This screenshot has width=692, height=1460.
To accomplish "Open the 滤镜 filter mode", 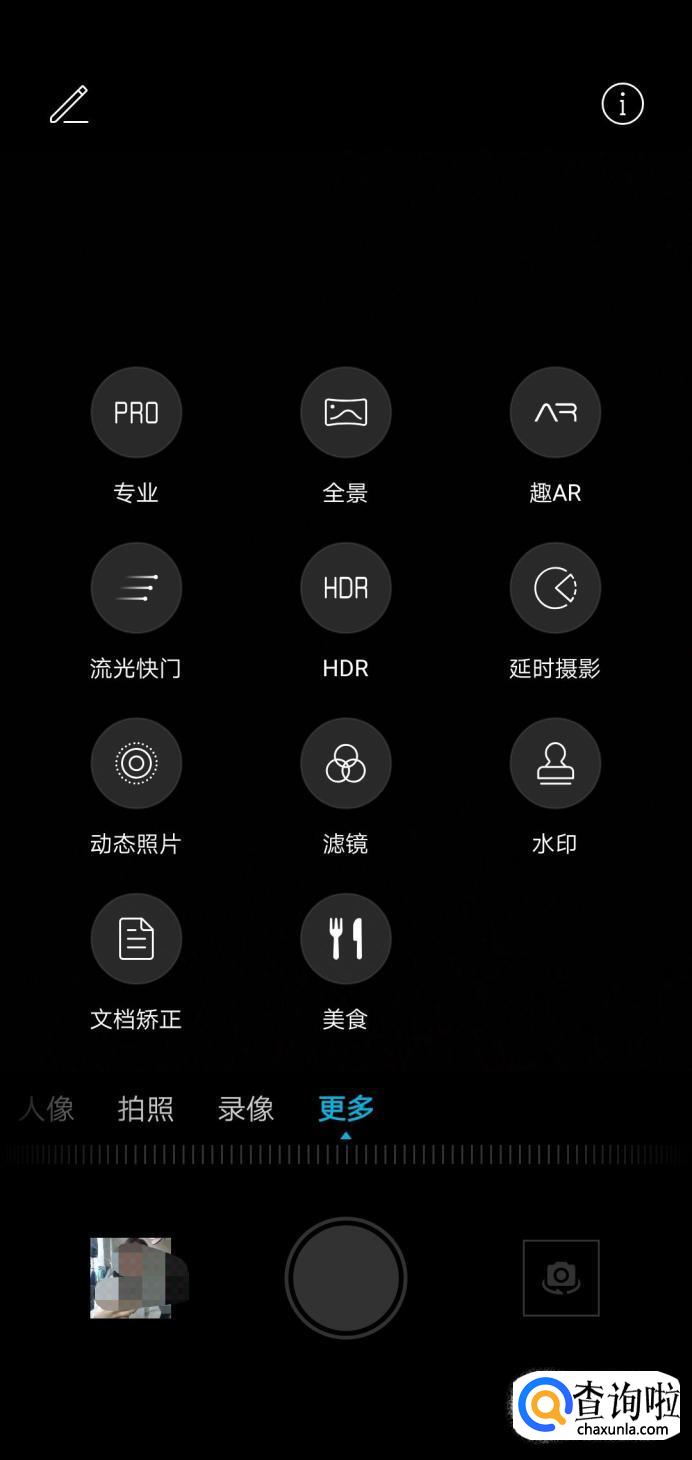I will (345, 764).
